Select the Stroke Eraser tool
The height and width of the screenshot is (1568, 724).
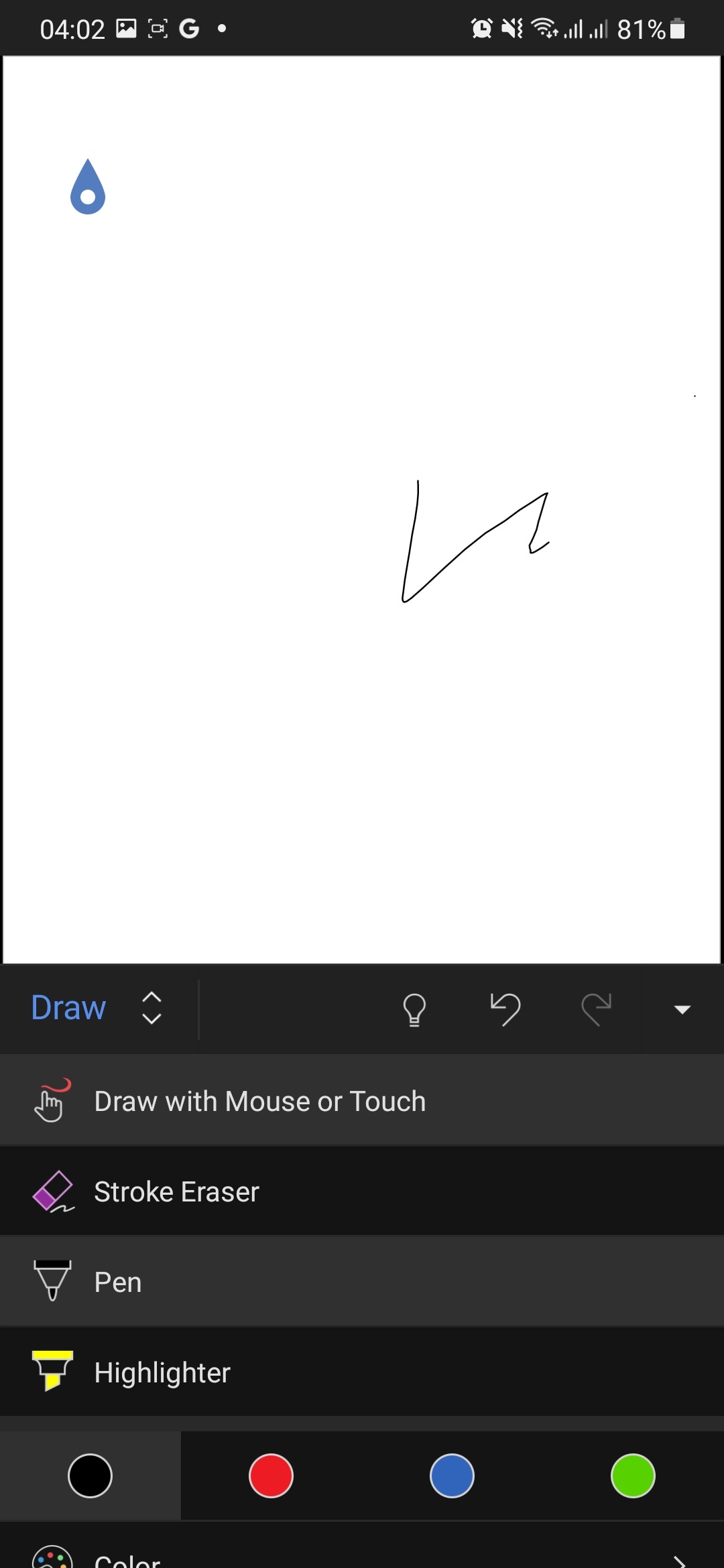(362, 1191)
